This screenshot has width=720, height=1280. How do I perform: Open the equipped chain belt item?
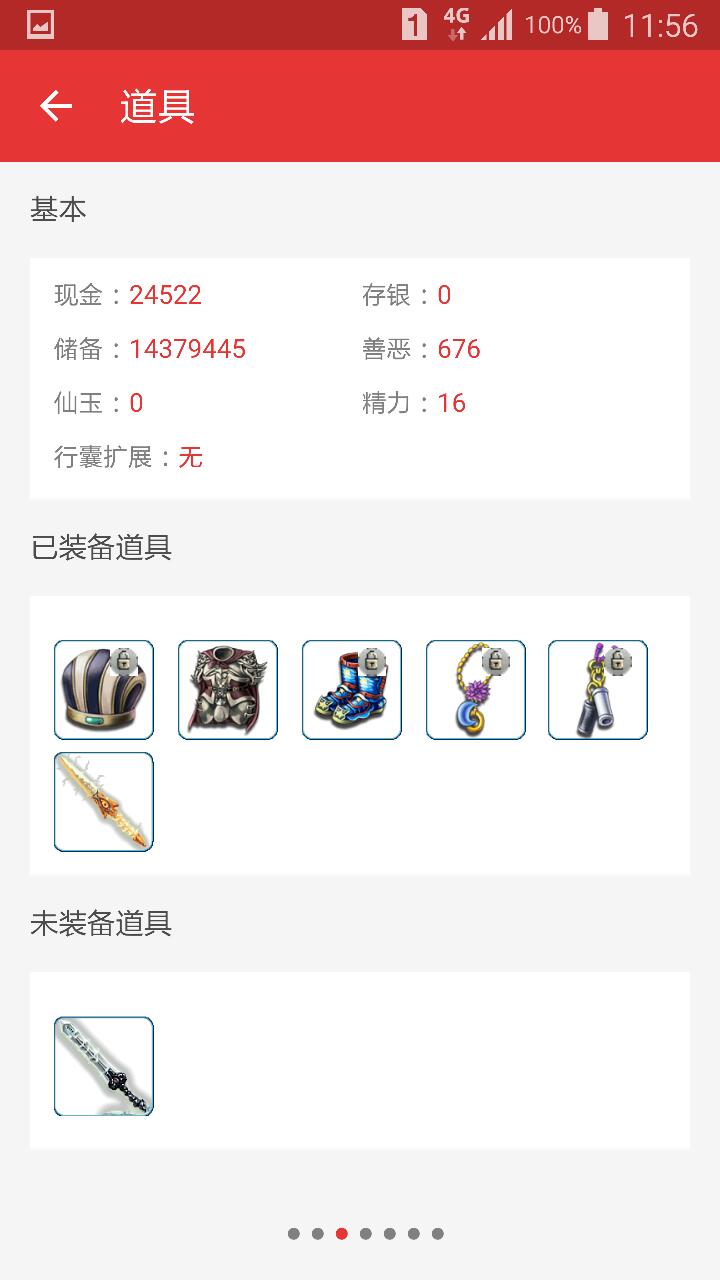point(598,690)
